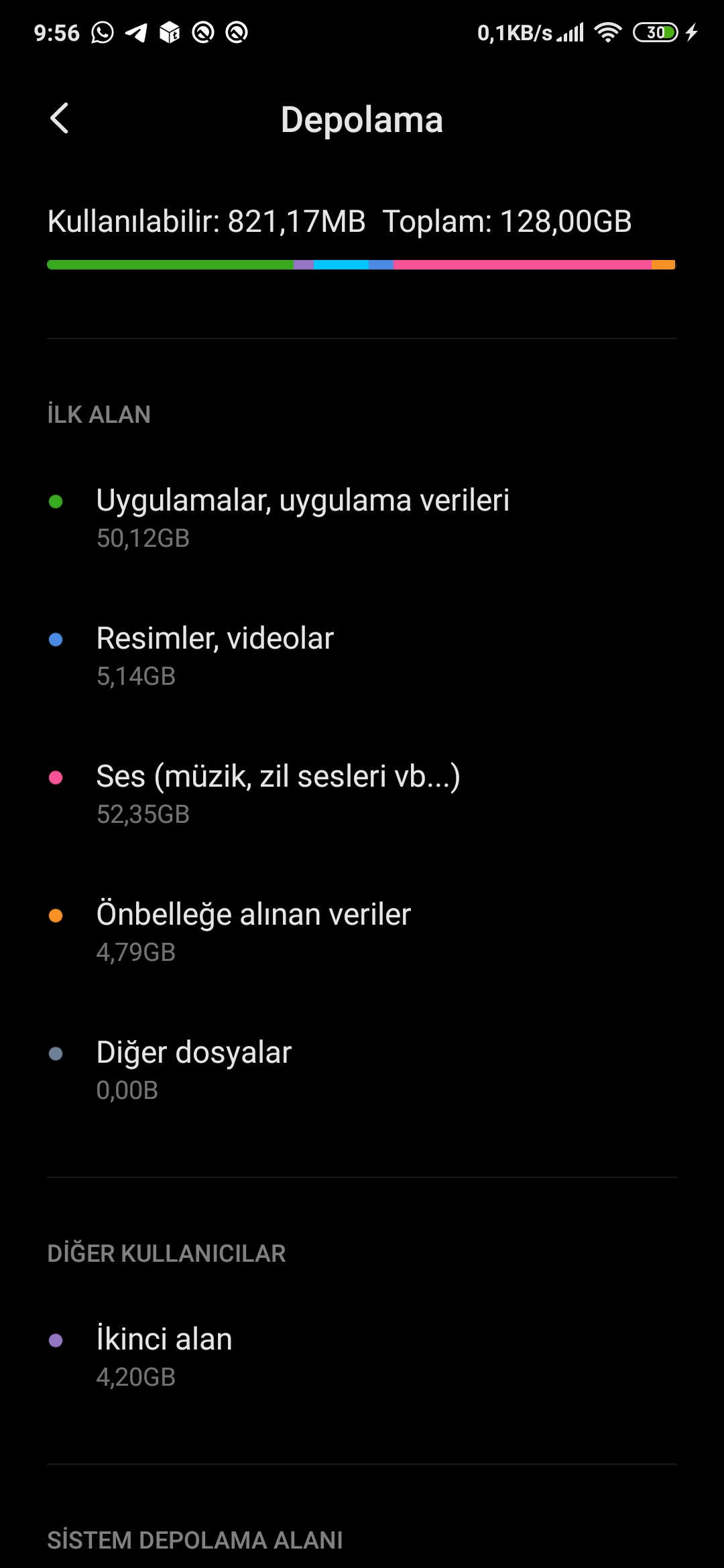Open Diğer dosyalar entry
Image resolution: width=724 pixels, height=1568 pixels.
coord(362,1070)
